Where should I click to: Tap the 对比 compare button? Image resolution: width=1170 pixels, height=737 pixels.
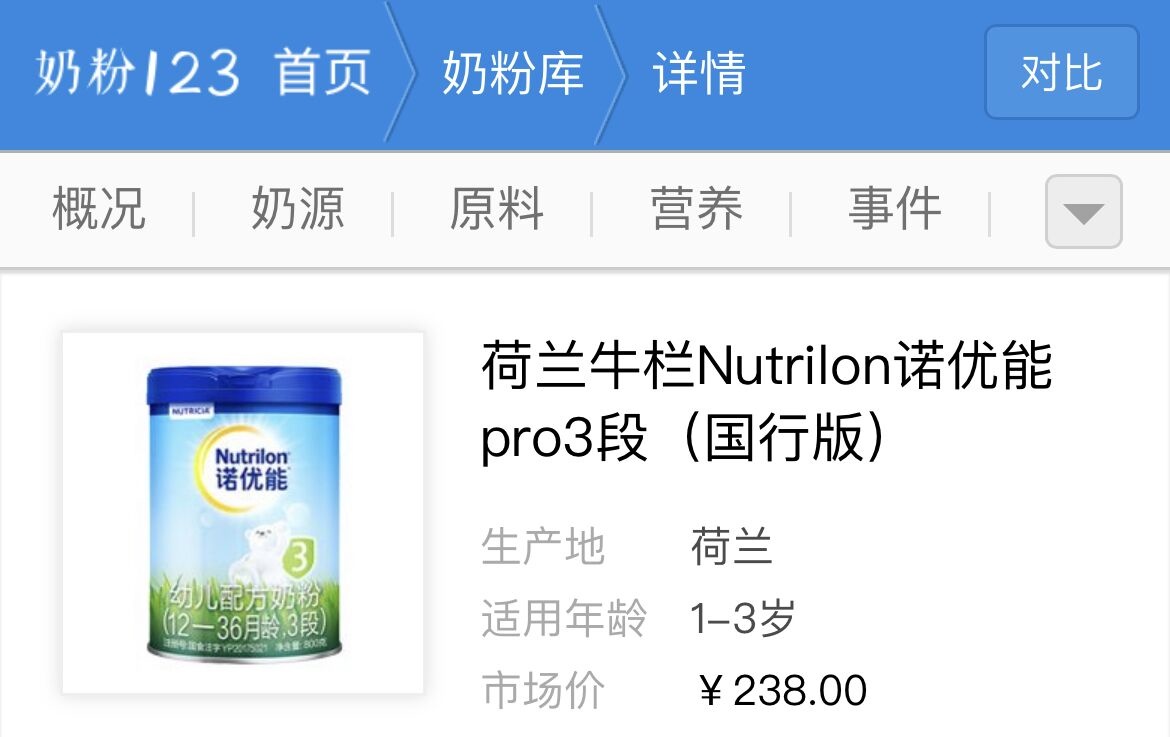point(1061,73)
